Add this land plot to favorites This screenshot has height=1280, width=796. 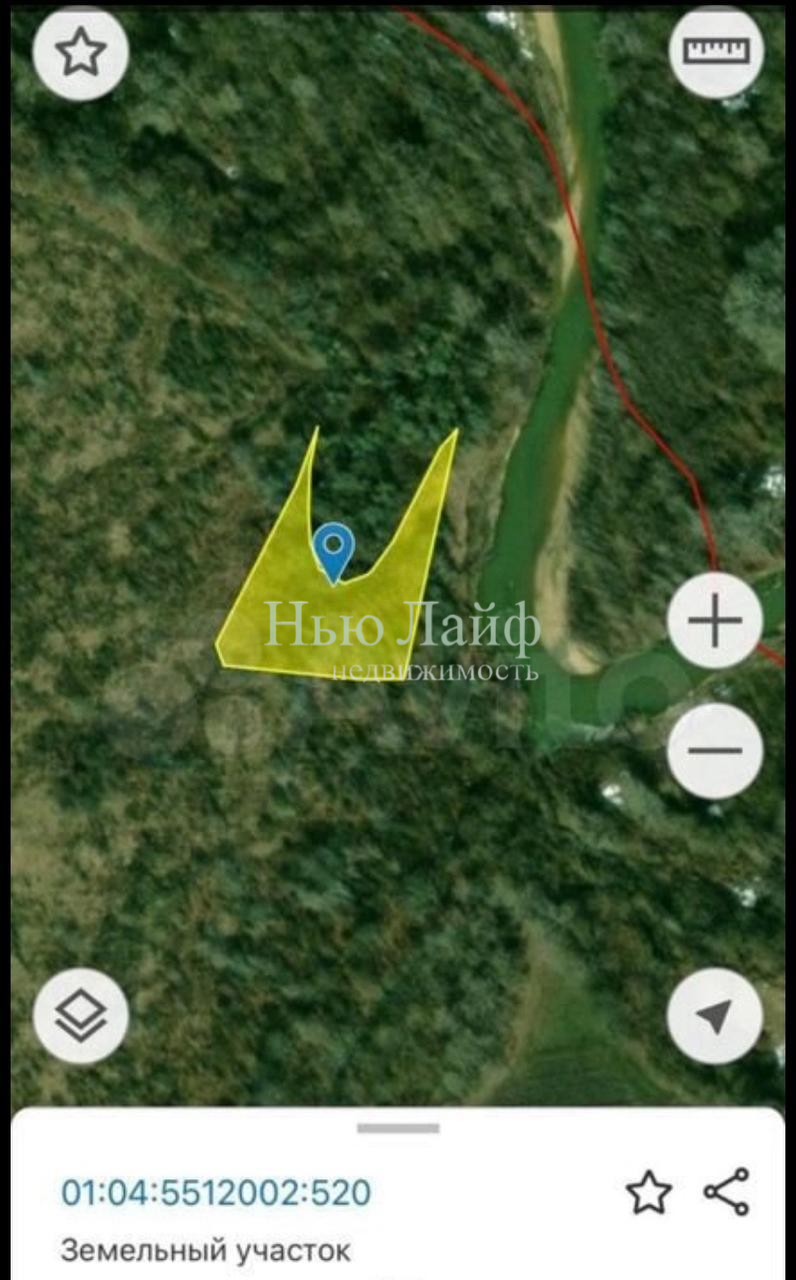point(648,1192)
